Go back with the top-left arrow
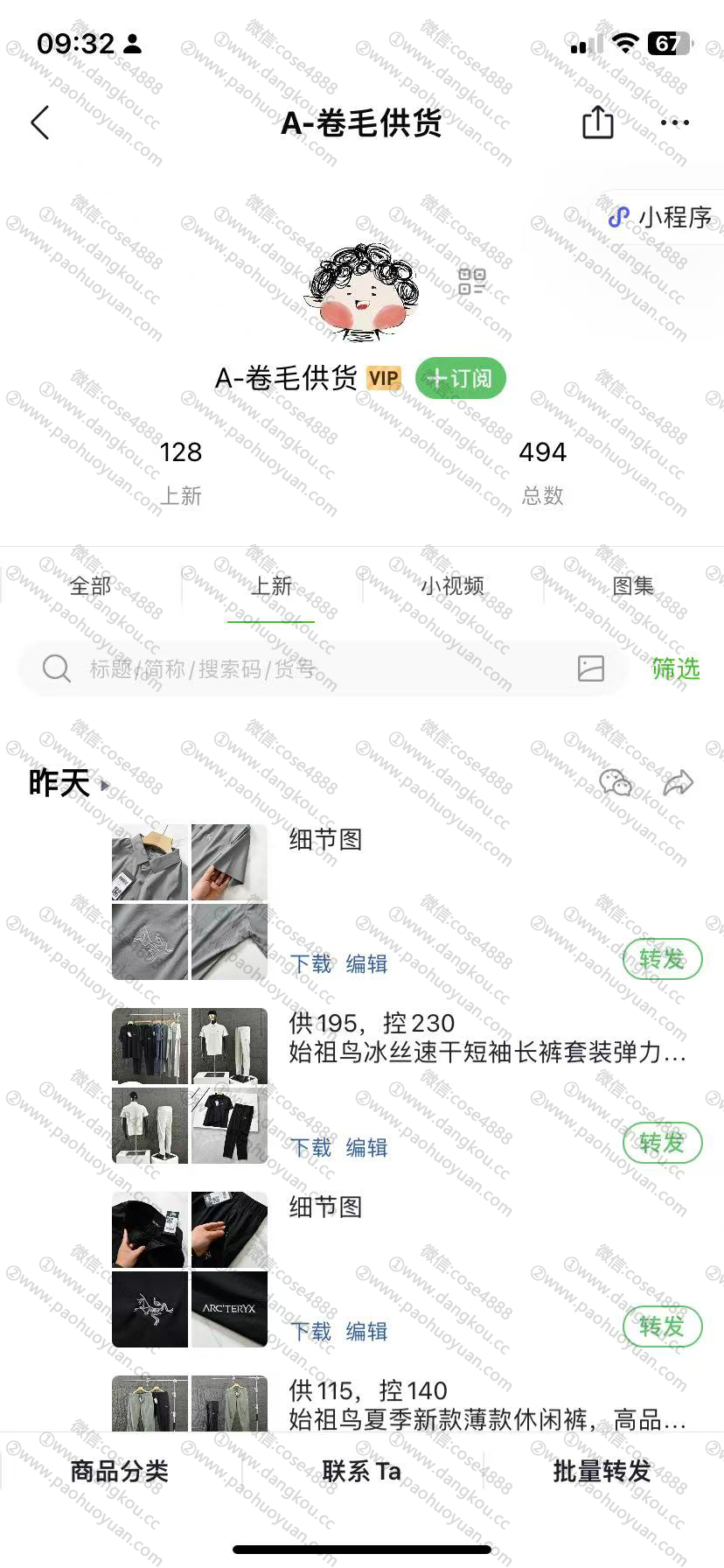This screenshot has width=724, height=1568. (x=40, y=122)
